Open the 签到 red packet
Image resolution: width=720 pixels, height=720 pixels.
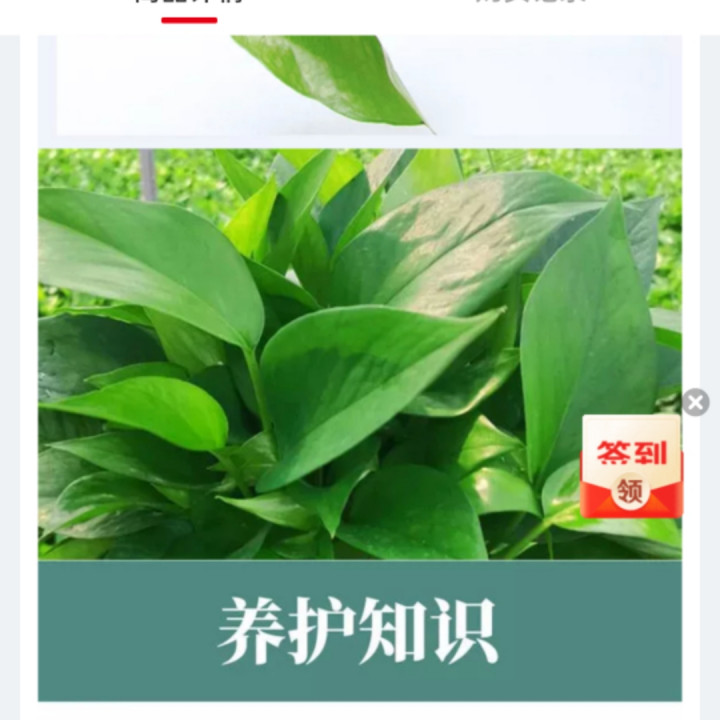pos(631,467)
